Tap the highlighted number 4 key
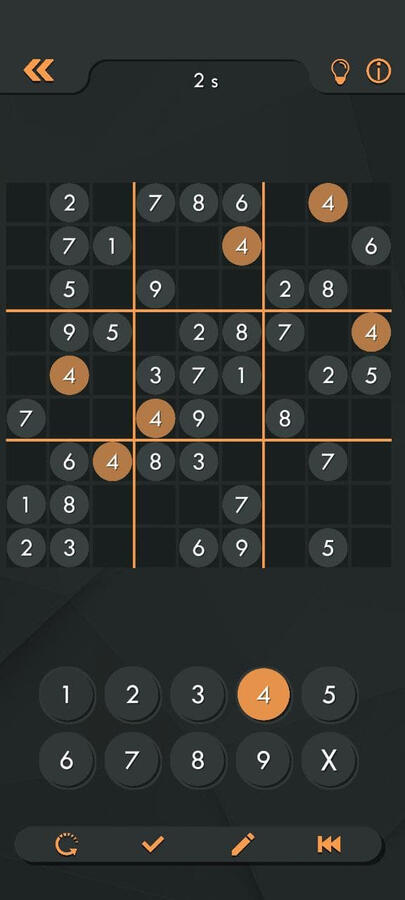 263,695
